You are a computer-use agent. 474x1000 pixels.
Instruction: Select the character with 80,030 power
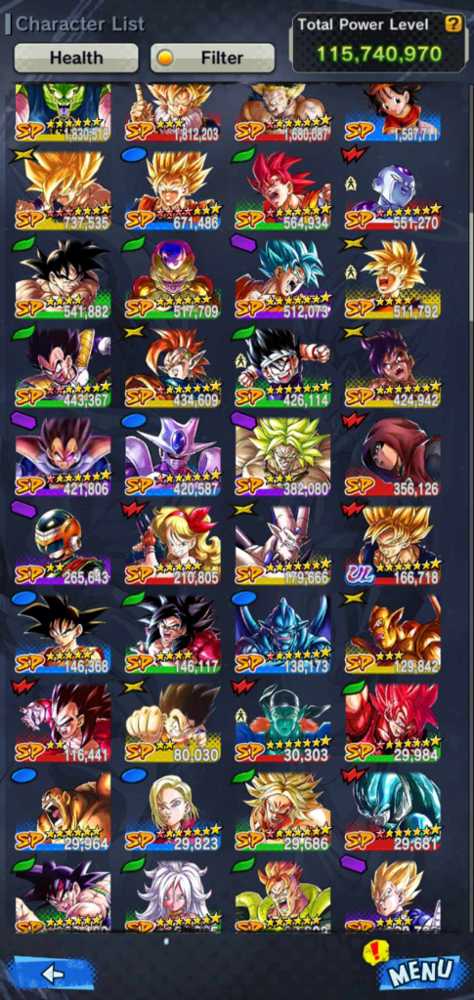(x=172, y=723)
